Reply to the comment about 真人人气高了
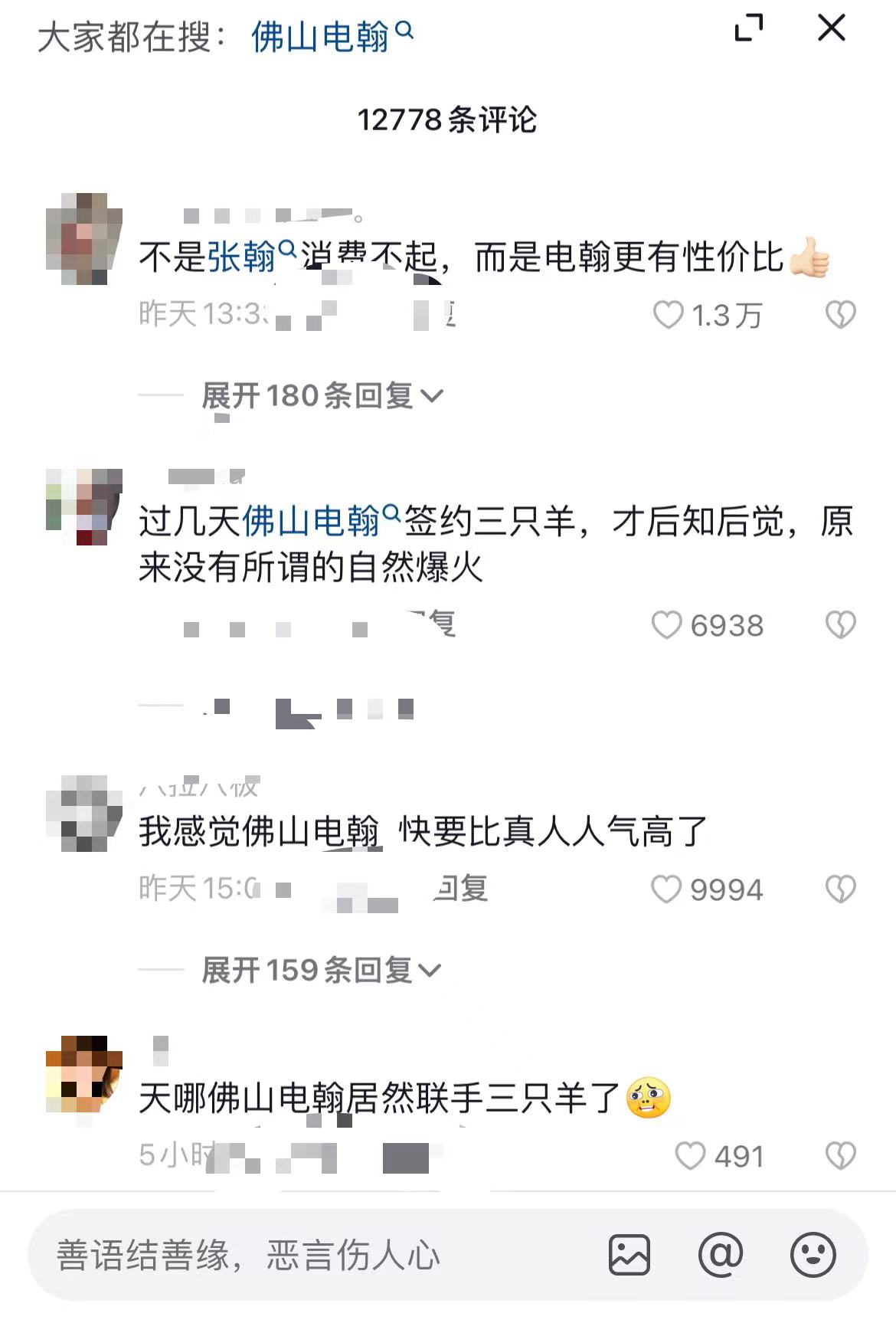 462,889
